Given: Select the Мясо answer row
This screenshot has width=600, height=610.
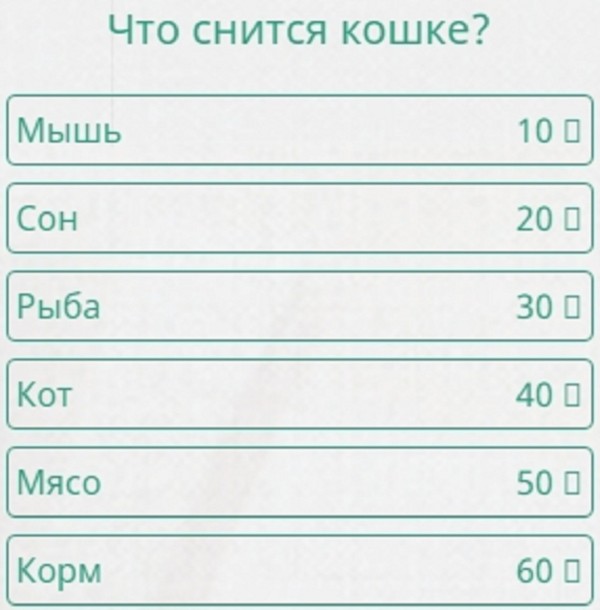Looking at the screenshot, I should click(x=300, y=482).
